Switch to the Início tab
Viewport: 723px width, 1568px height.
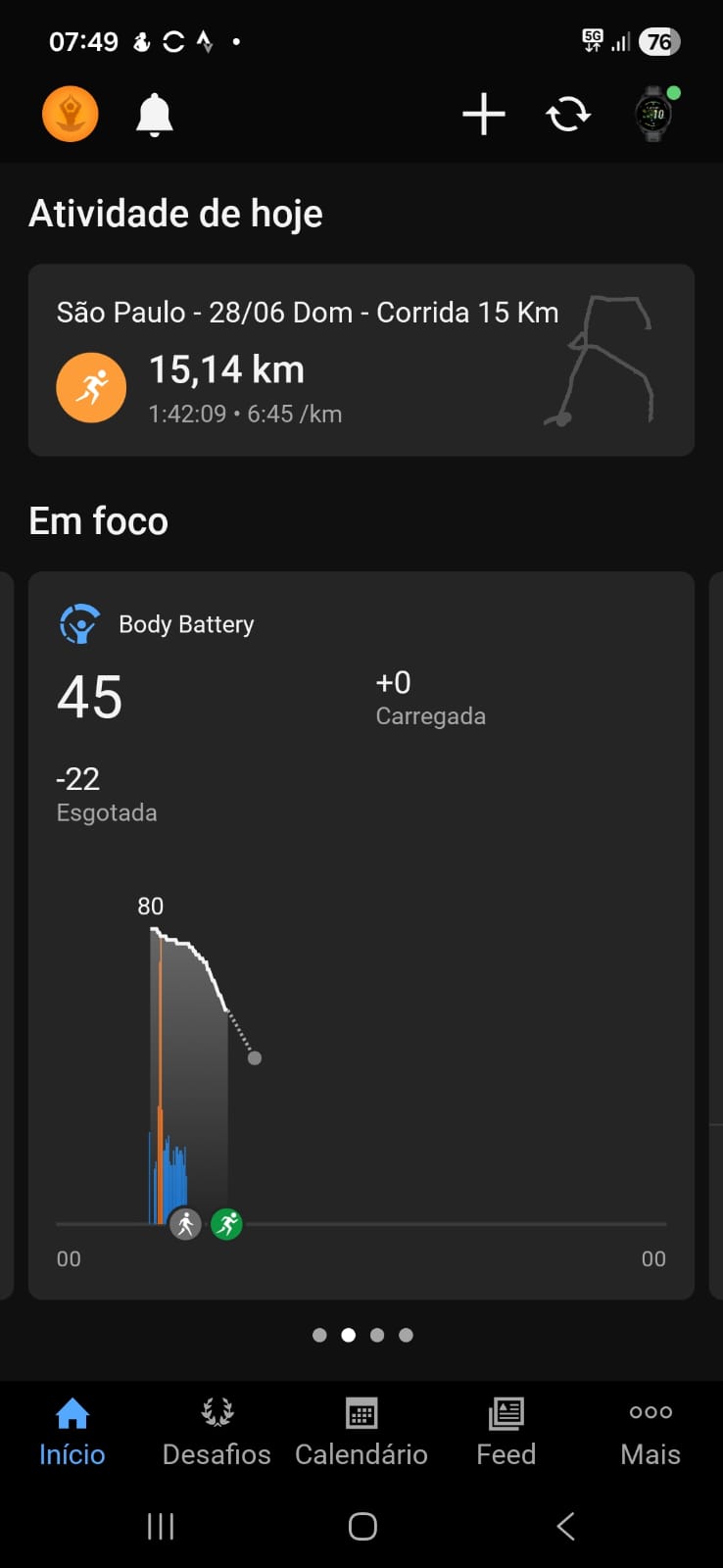click(72, 1432)
